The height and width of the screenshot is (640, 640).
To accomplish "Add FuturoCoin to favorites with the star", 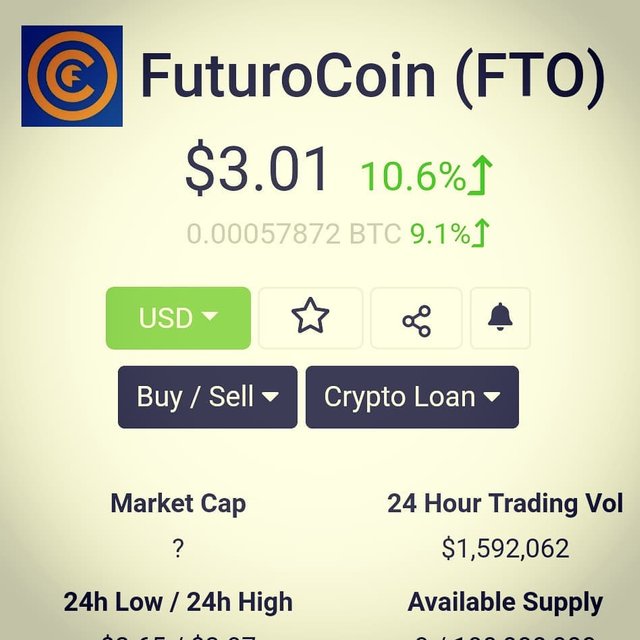I will (310, 318).
